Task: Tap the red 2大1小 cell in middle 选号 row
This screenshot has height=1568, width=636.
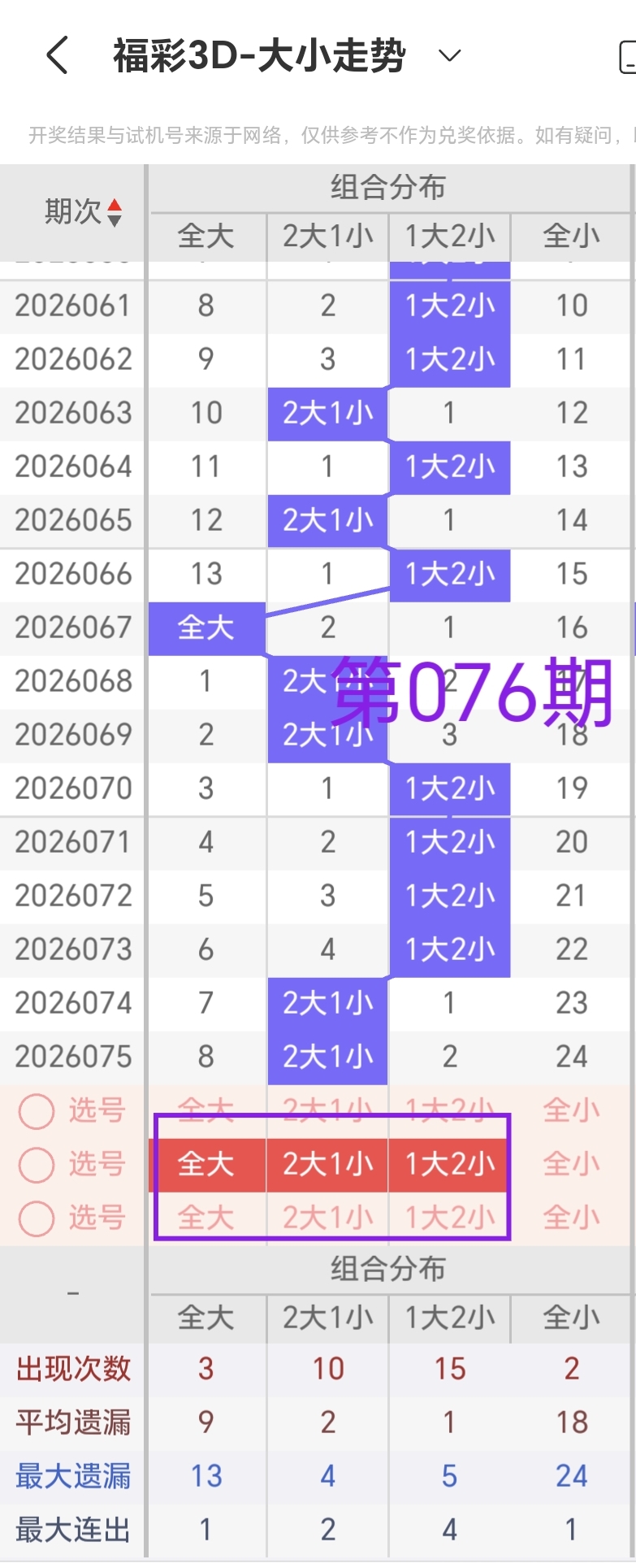Action: tap(327, 1163)
